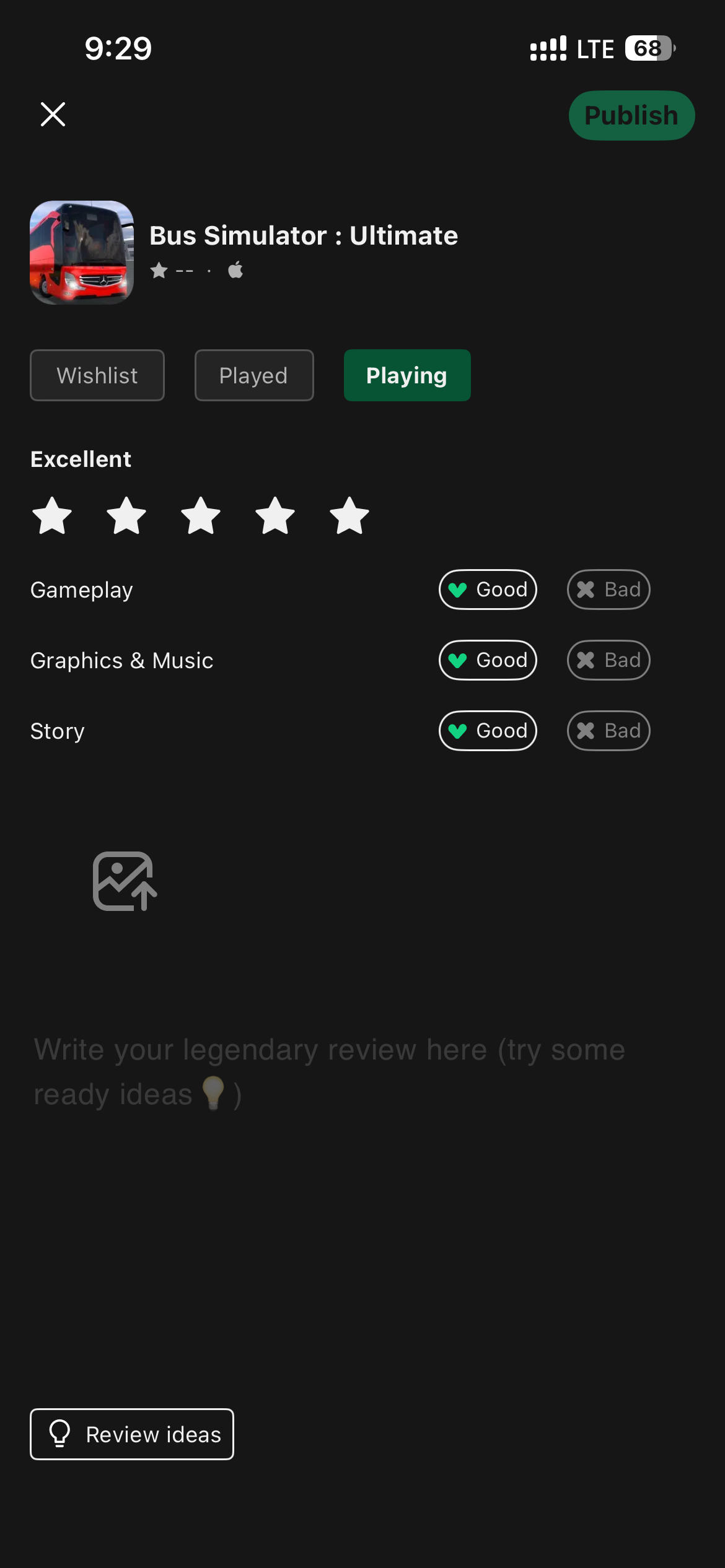Publish the review
The image size is (725, 1568).
[x=631, y=116]
